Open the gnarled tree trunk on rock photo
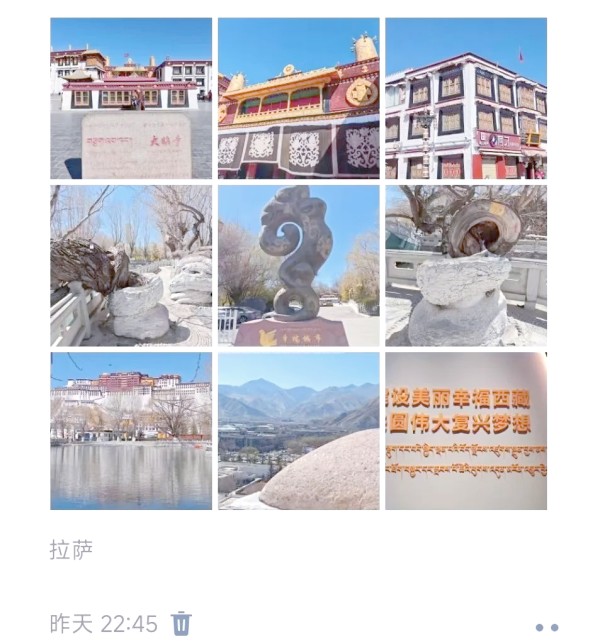 [x=131, y=265]
